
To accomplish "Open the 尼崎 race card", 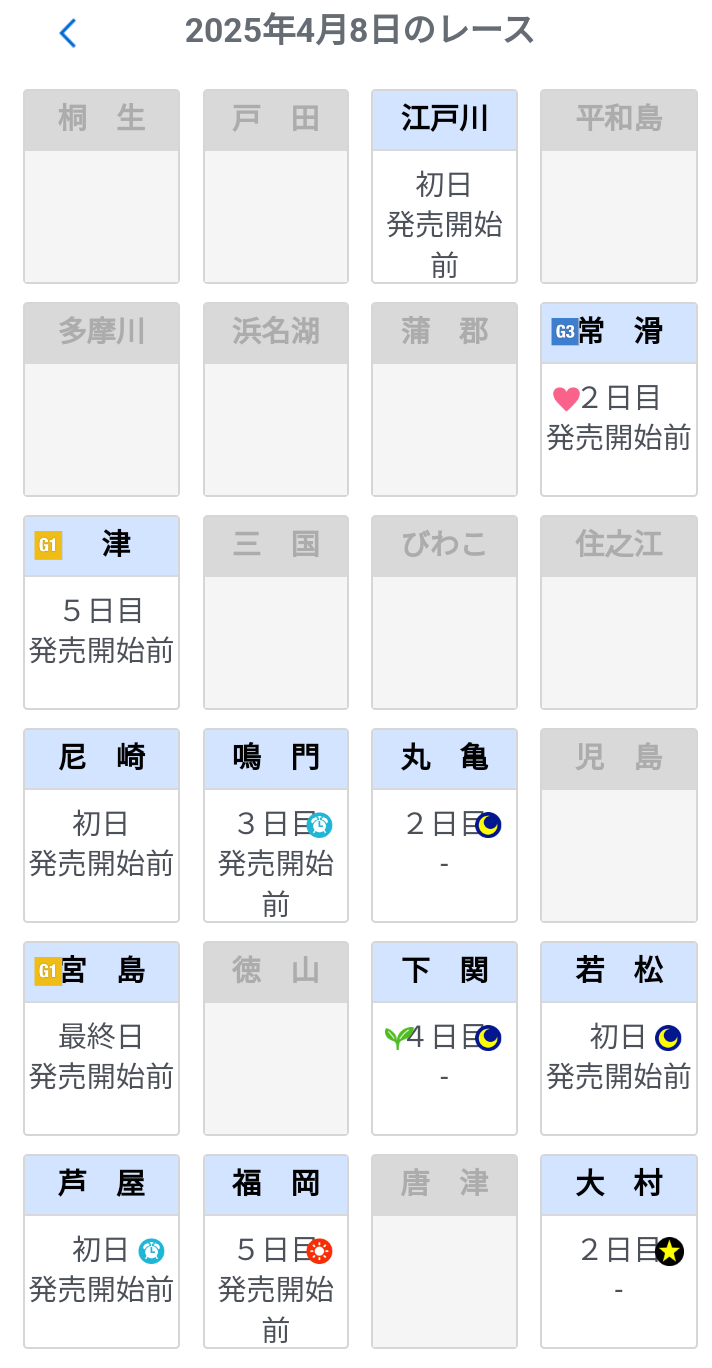I will (101, 825).
